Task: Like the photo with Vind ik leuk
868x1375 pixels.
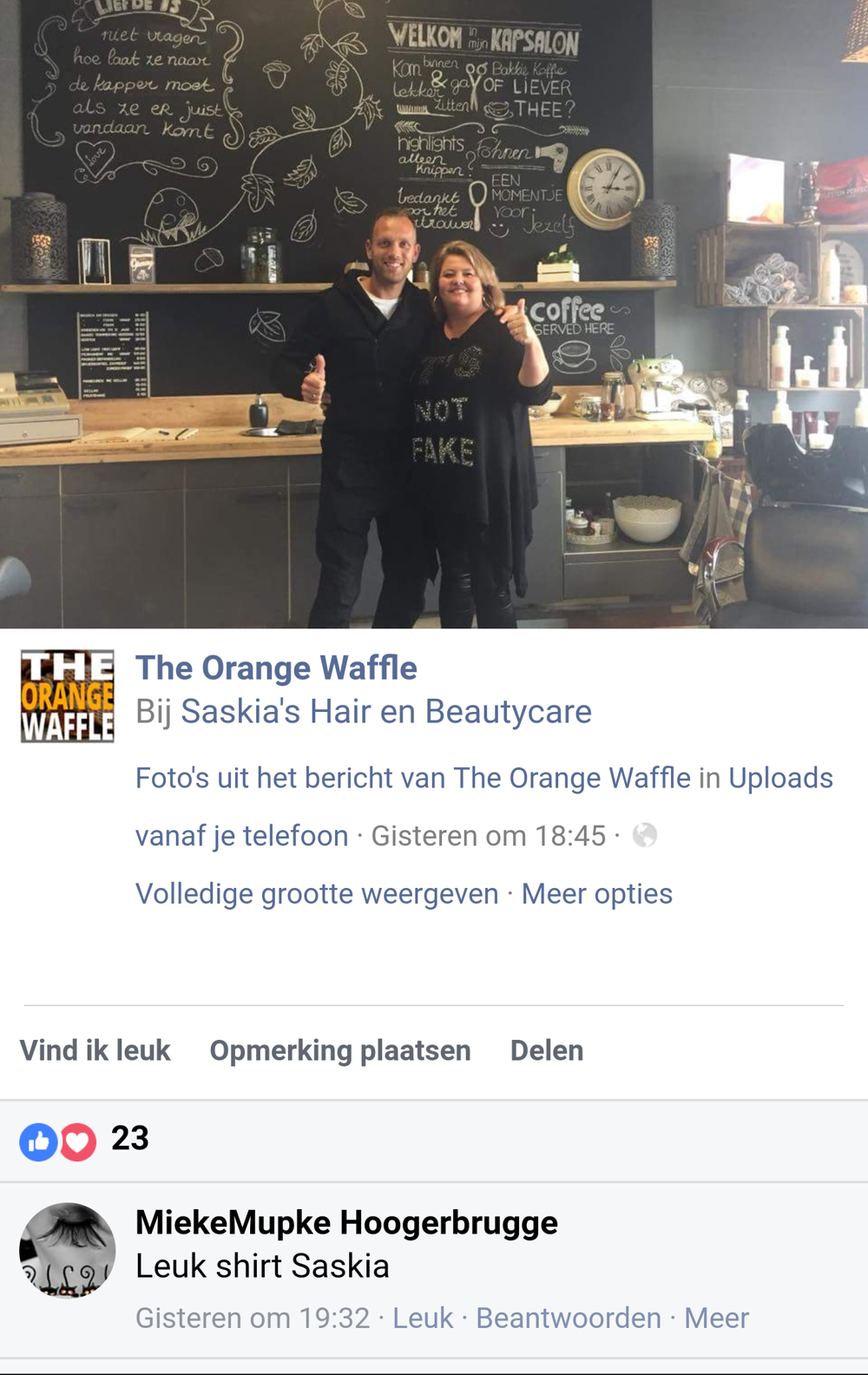Action: [x=95, y=1050]
